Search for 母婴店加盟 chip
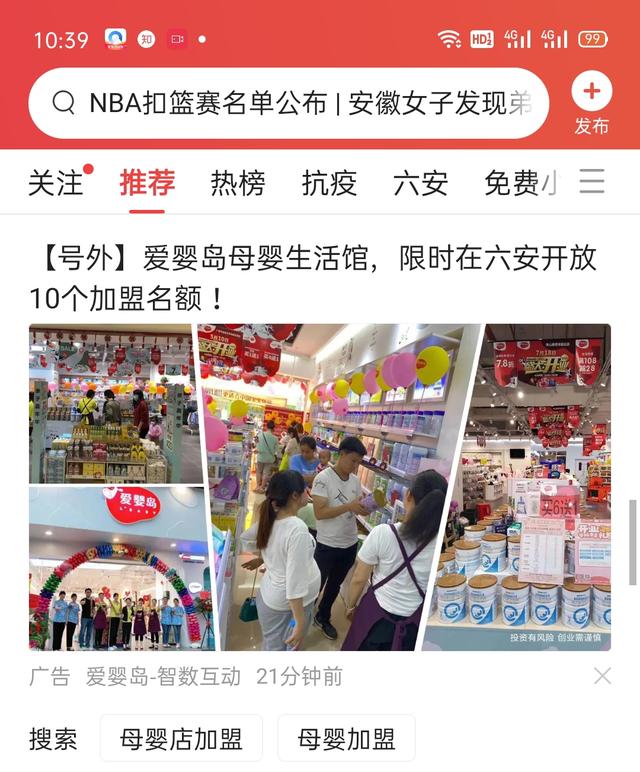The height and width of the screenshot is (772, 640). pyautogui.click(x=181, y=740)
